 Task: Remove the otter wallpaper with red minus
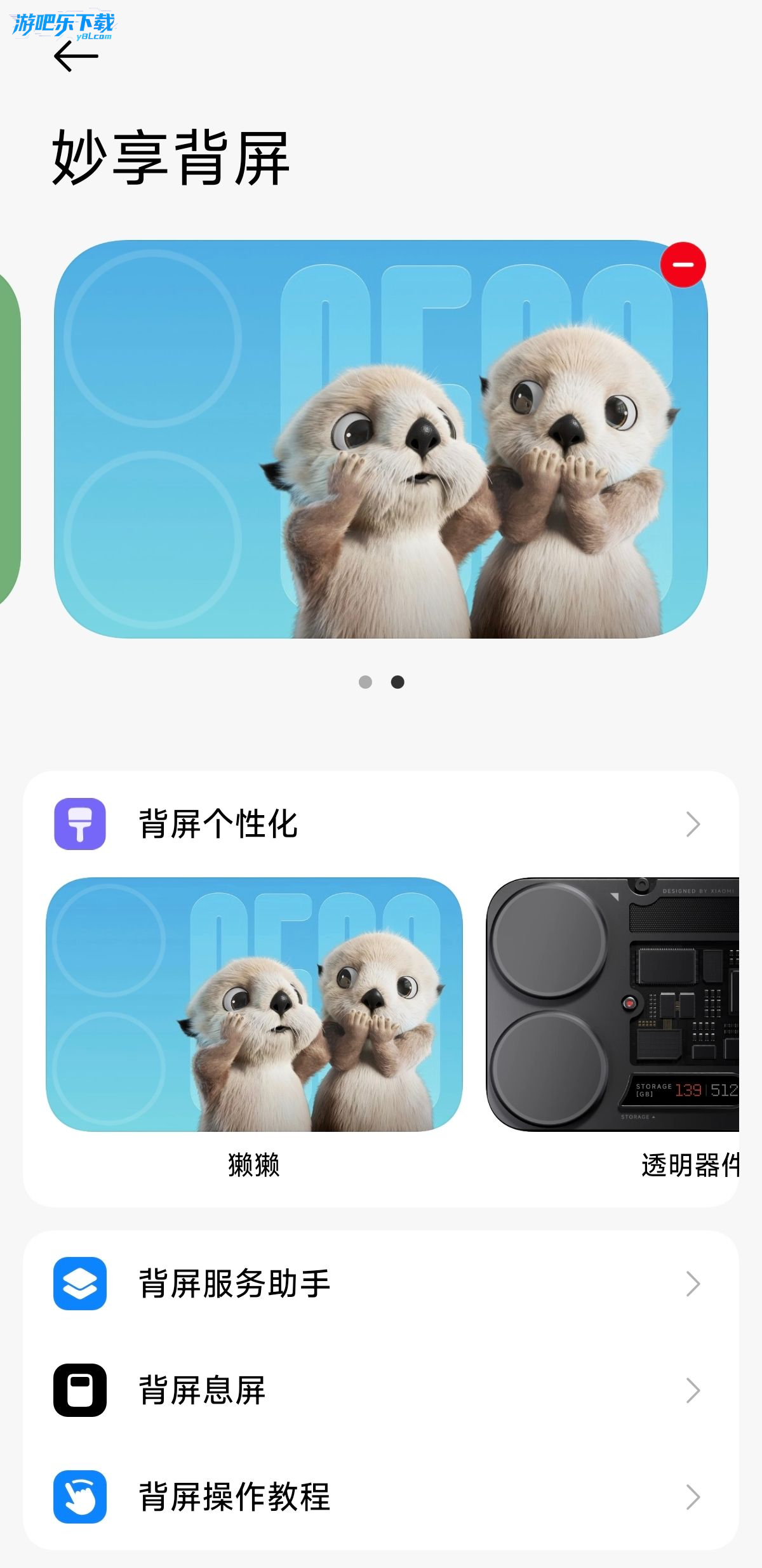(x=683, y=265)
